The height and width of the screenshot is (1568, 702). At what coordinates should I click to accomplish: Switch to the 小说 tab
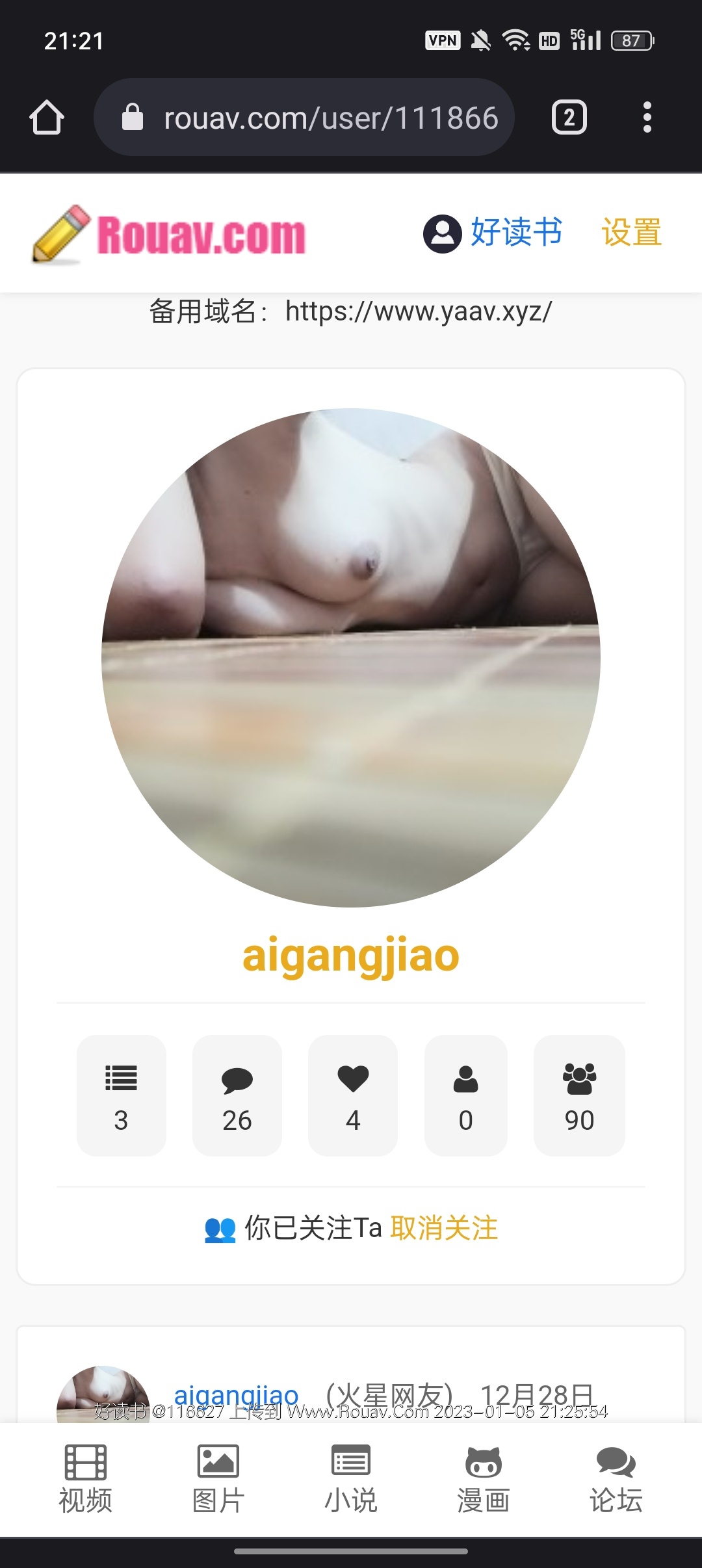click(351, 1479)
